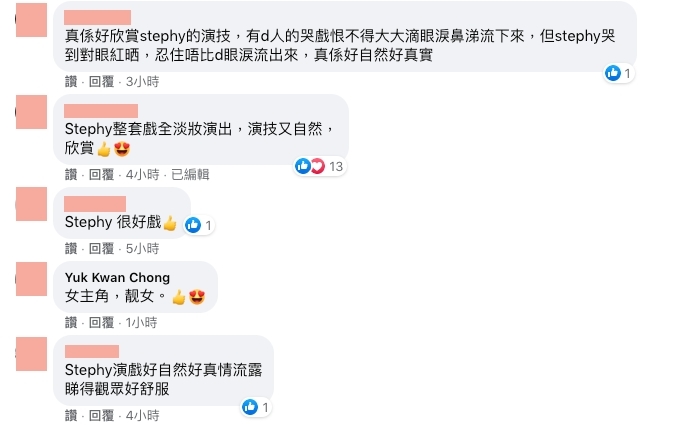
Task: View reactions on the 'Stephy演戲好自然' comment
Action: click(256, 407)
